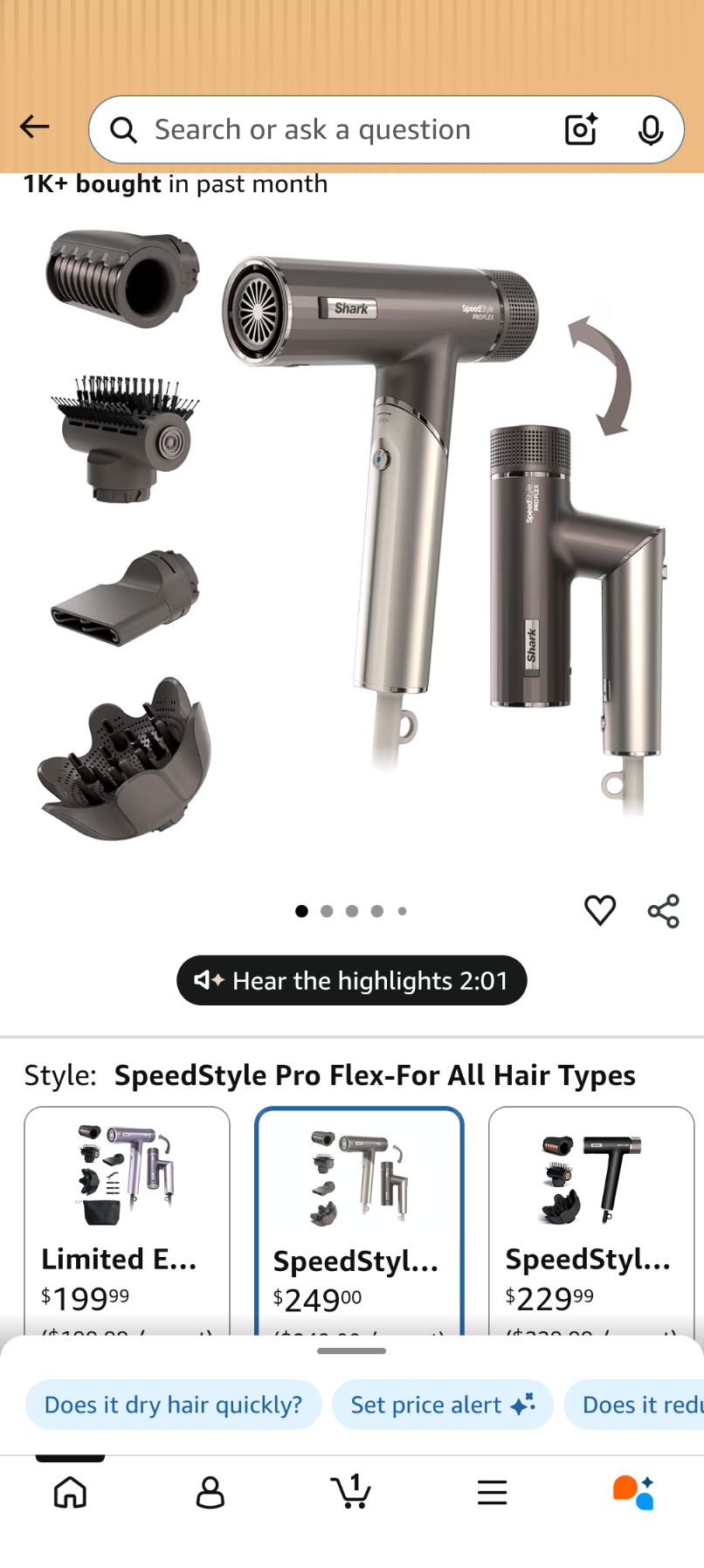
Task: Open the account profile tab
Action: (211, 1492)
